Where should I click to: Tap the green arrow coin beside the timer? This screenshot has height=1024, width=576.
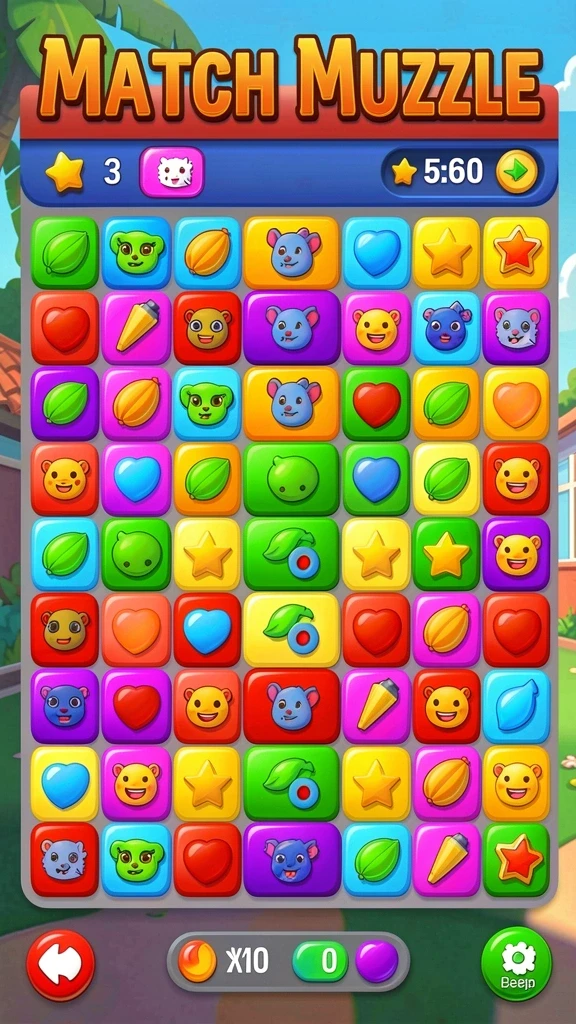point(517,172)
